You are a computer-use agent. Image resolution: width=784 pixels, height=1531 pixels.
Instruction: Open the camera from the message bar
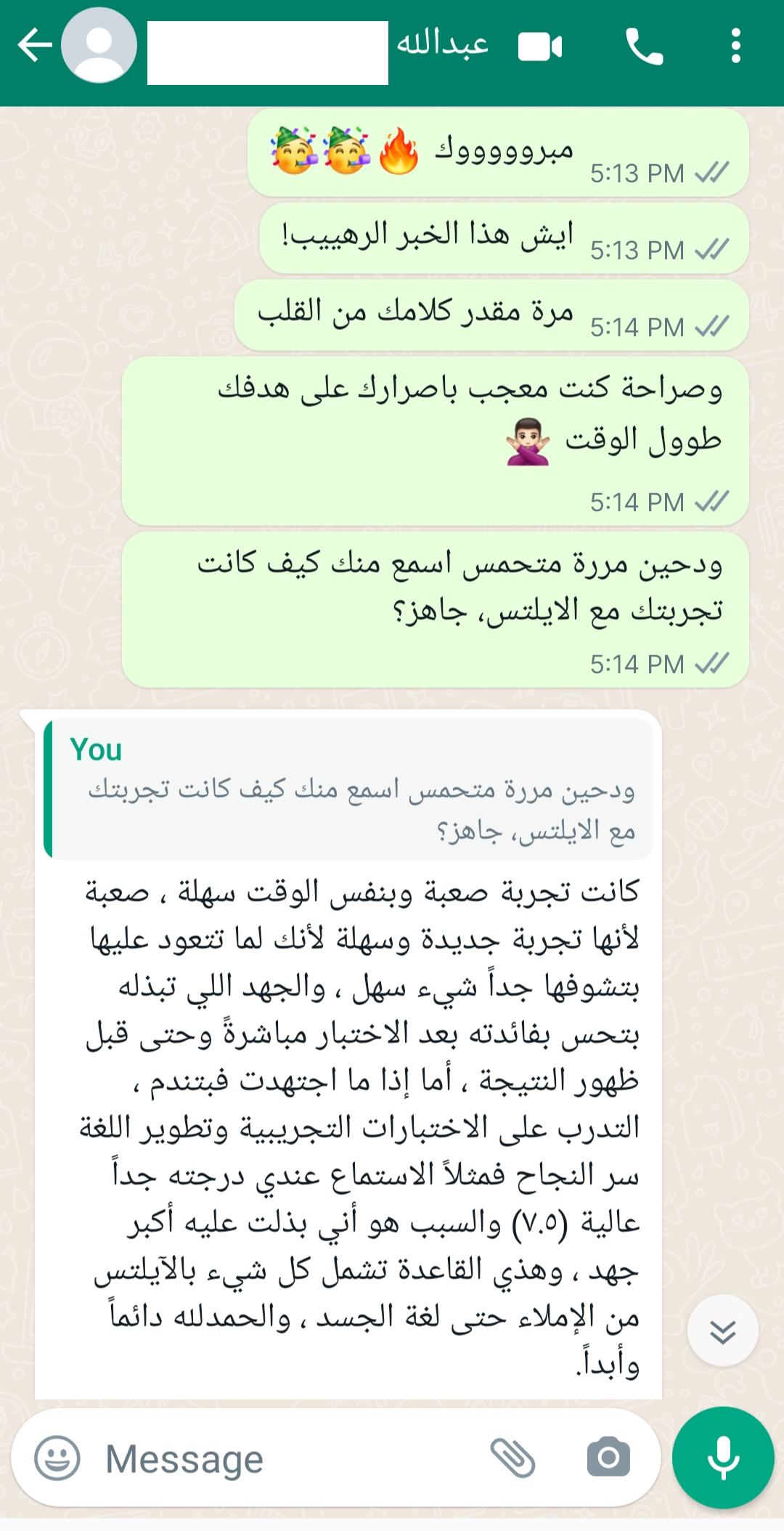pyautogui.click(x=608, y=1456)
